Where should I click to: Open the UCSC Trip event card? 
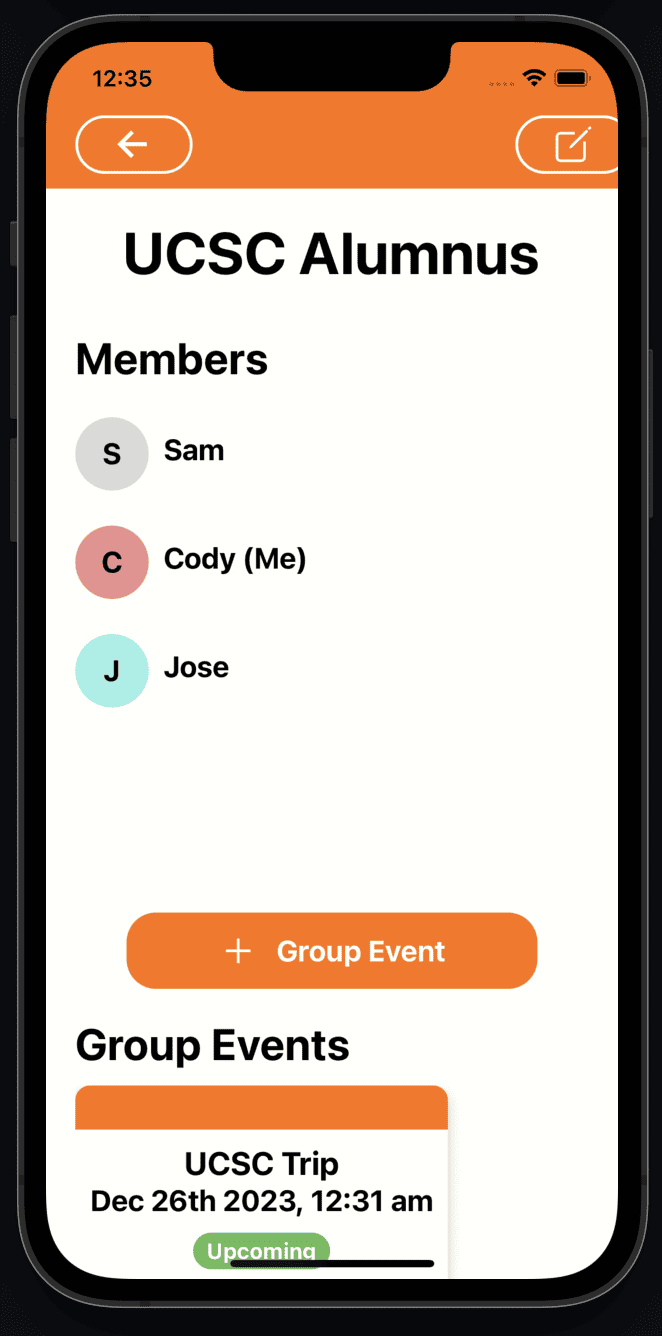[x=262, y=1180]
